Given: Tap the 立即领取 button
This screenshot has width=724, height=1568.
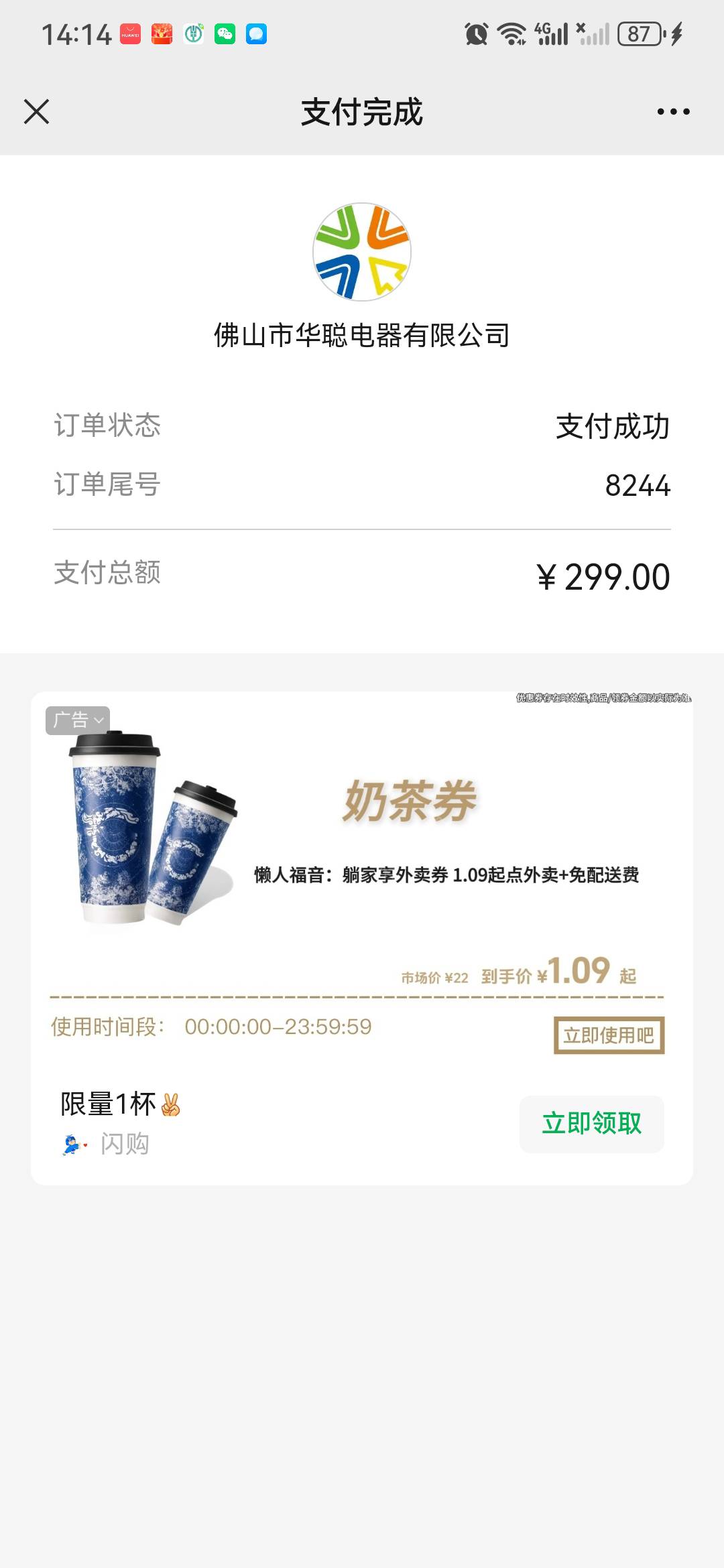Looking at the screenshot, I should [591, 1124].
